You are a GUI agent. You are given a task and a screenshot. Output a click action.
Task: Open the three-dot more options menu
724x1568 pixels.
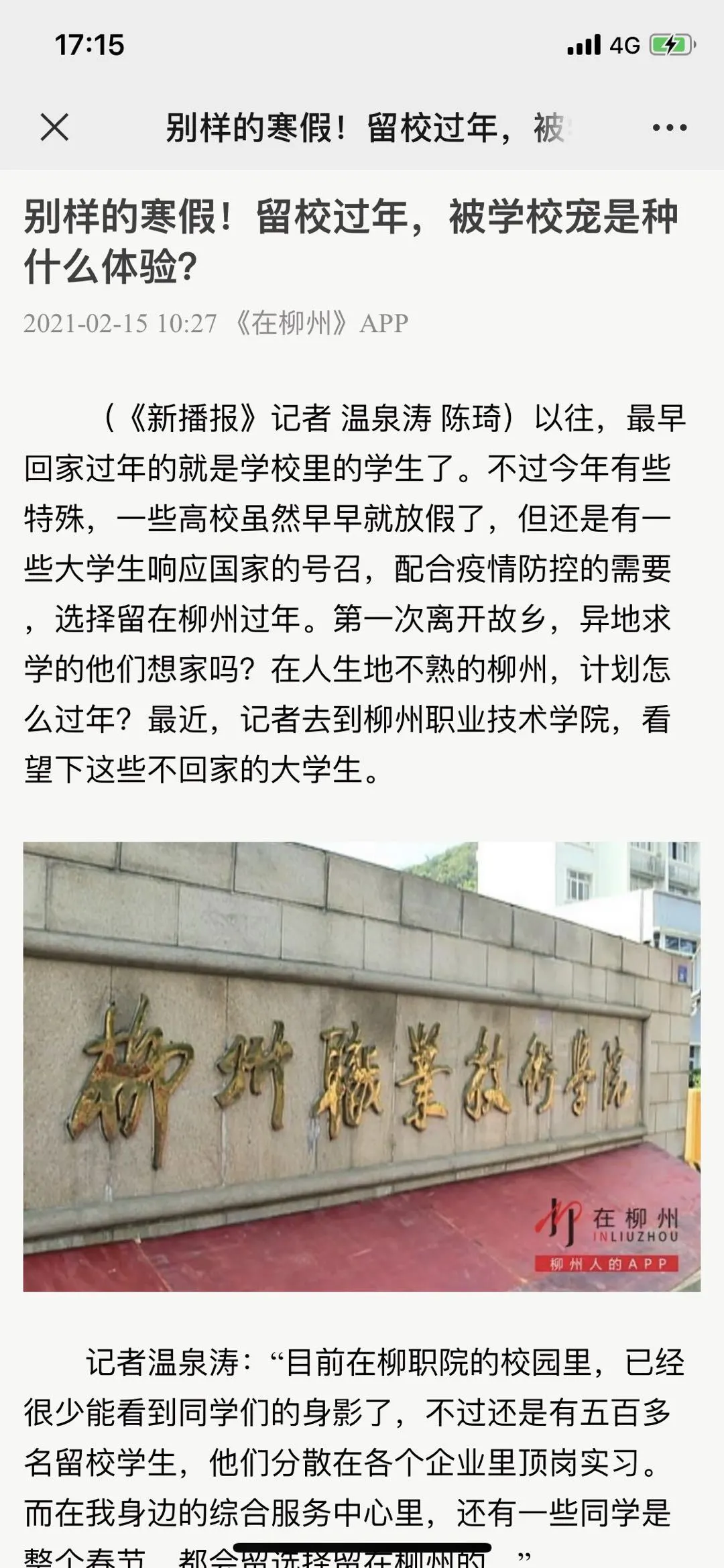pos(669,127)
